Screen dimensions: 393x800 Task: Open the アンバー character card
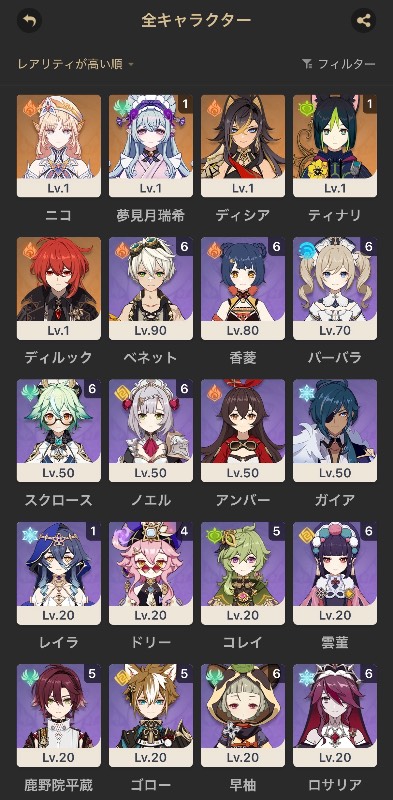point(242,431)
